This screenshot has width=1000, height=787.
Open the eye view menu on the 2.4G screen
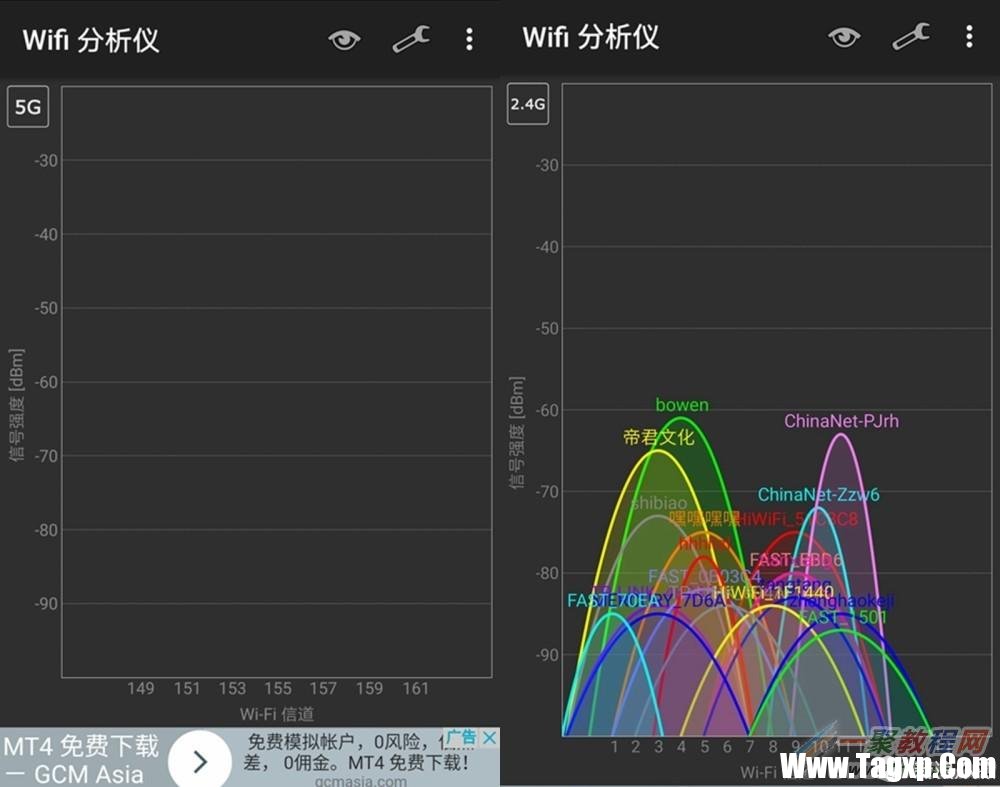click(x=844, y=38)
